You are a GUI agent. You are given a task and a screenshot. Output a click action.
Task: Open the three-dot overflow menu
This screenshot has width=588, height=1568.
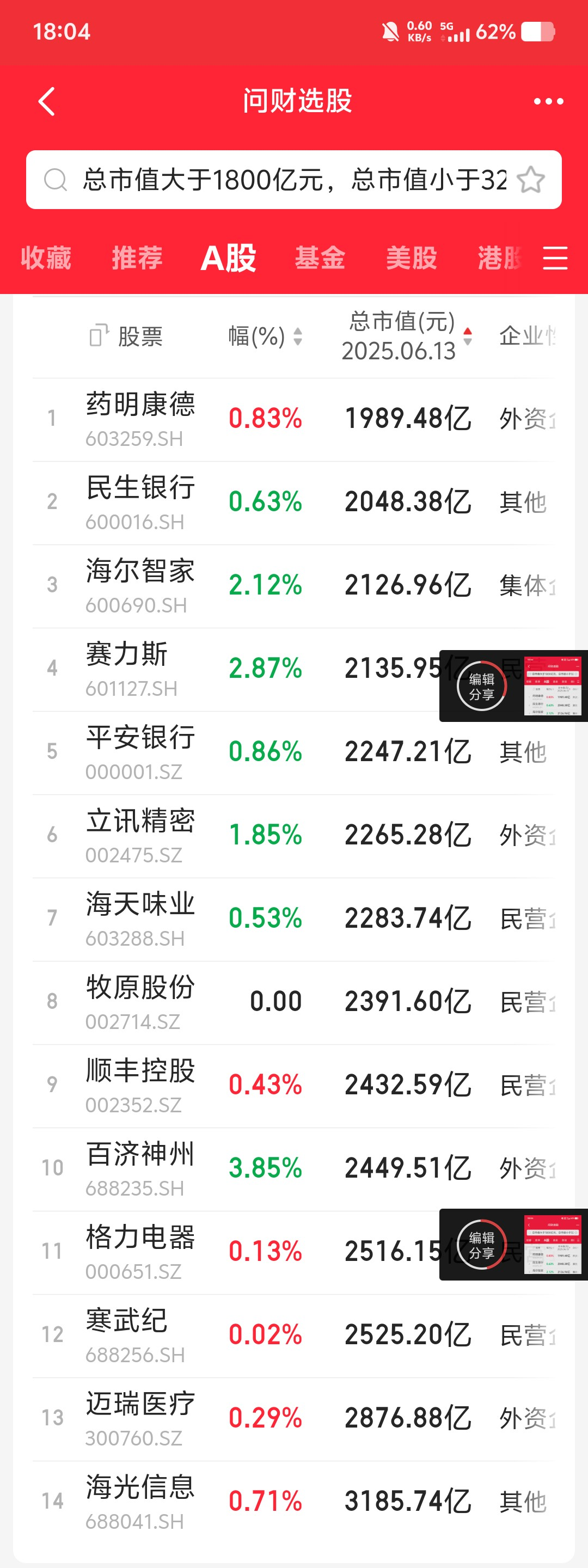tap(548, 101)
